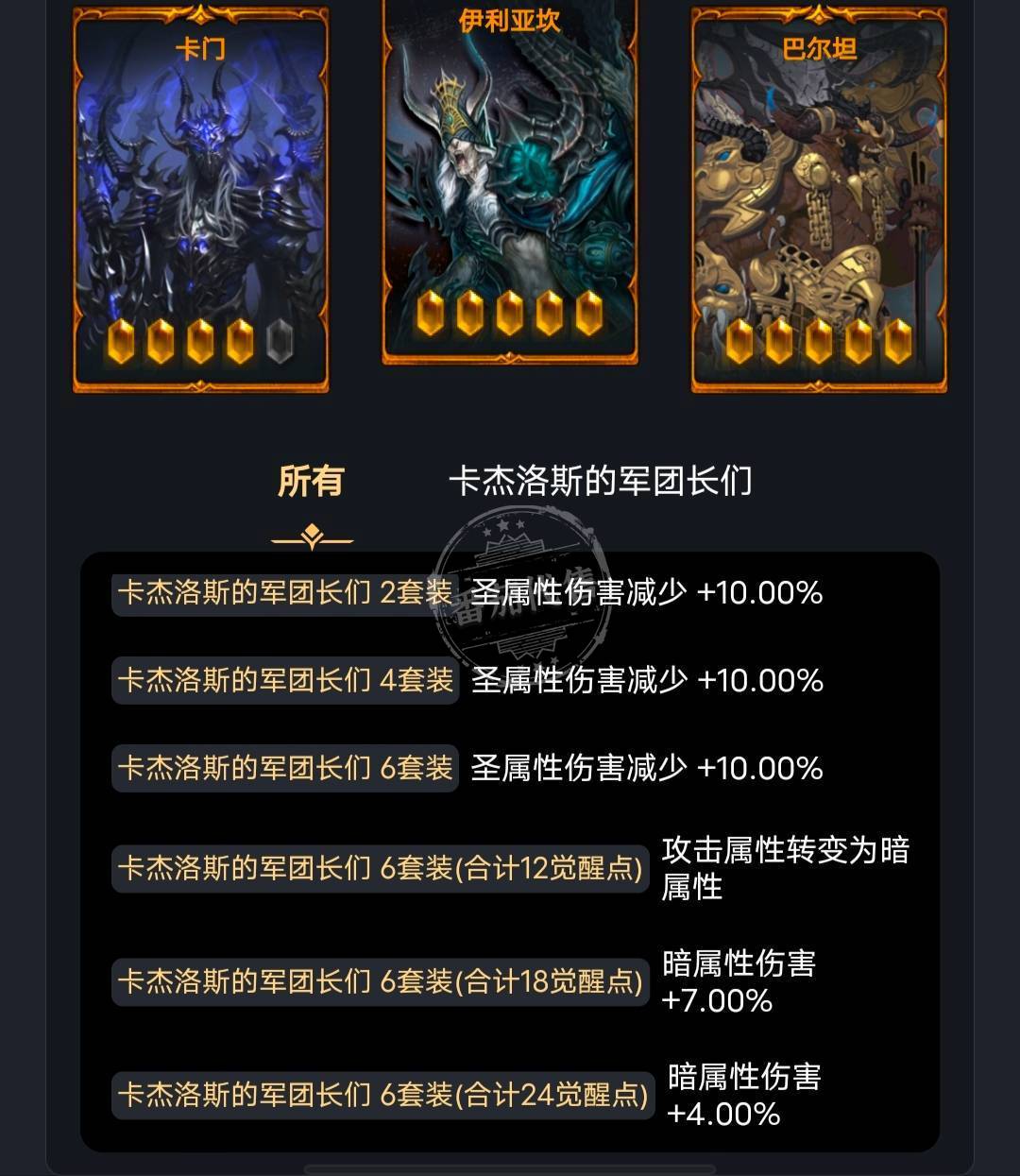
Task: Open the 卡门 card
Action: (201, 200)
